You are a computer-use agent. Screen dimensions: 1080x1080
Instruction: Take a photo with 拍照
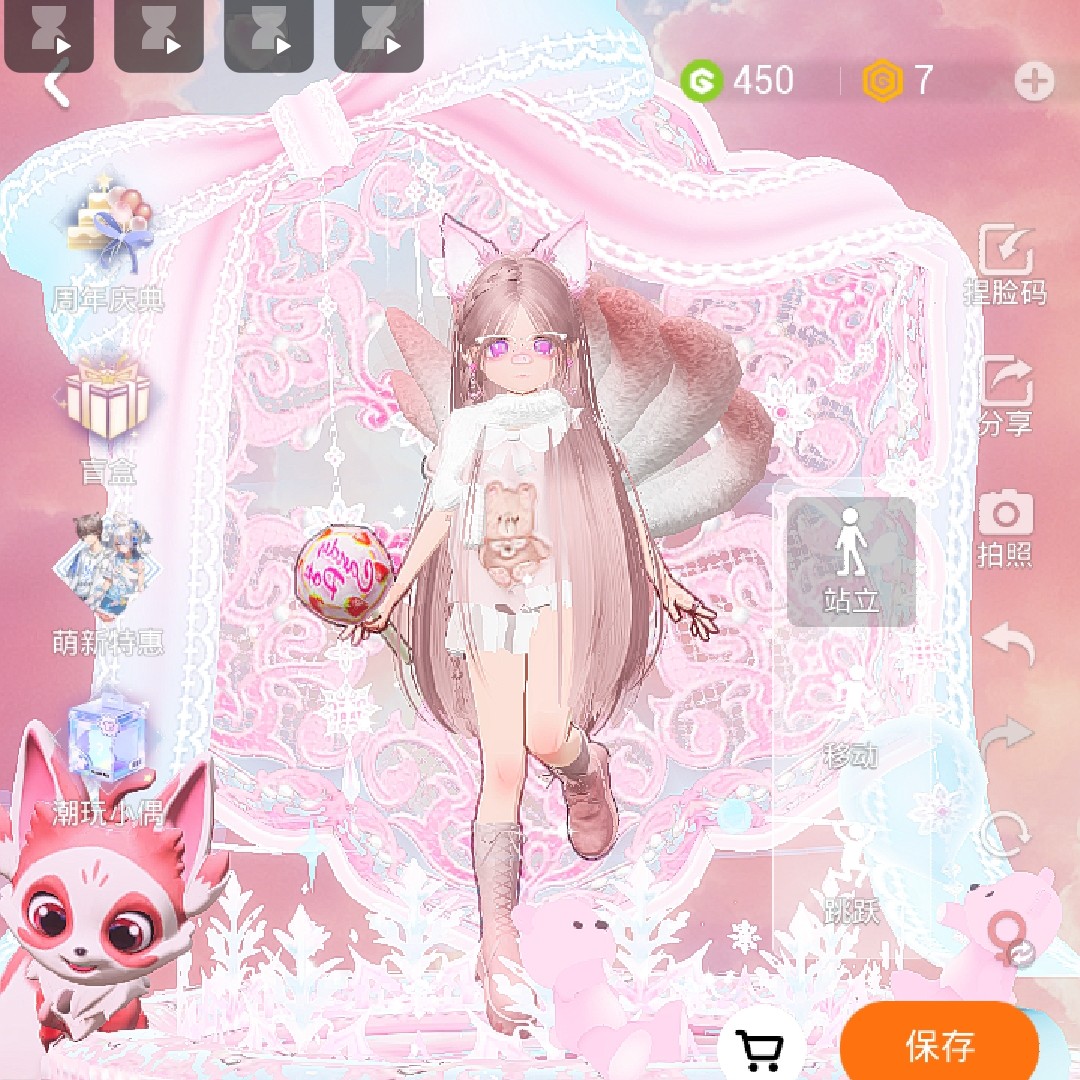1005,529
